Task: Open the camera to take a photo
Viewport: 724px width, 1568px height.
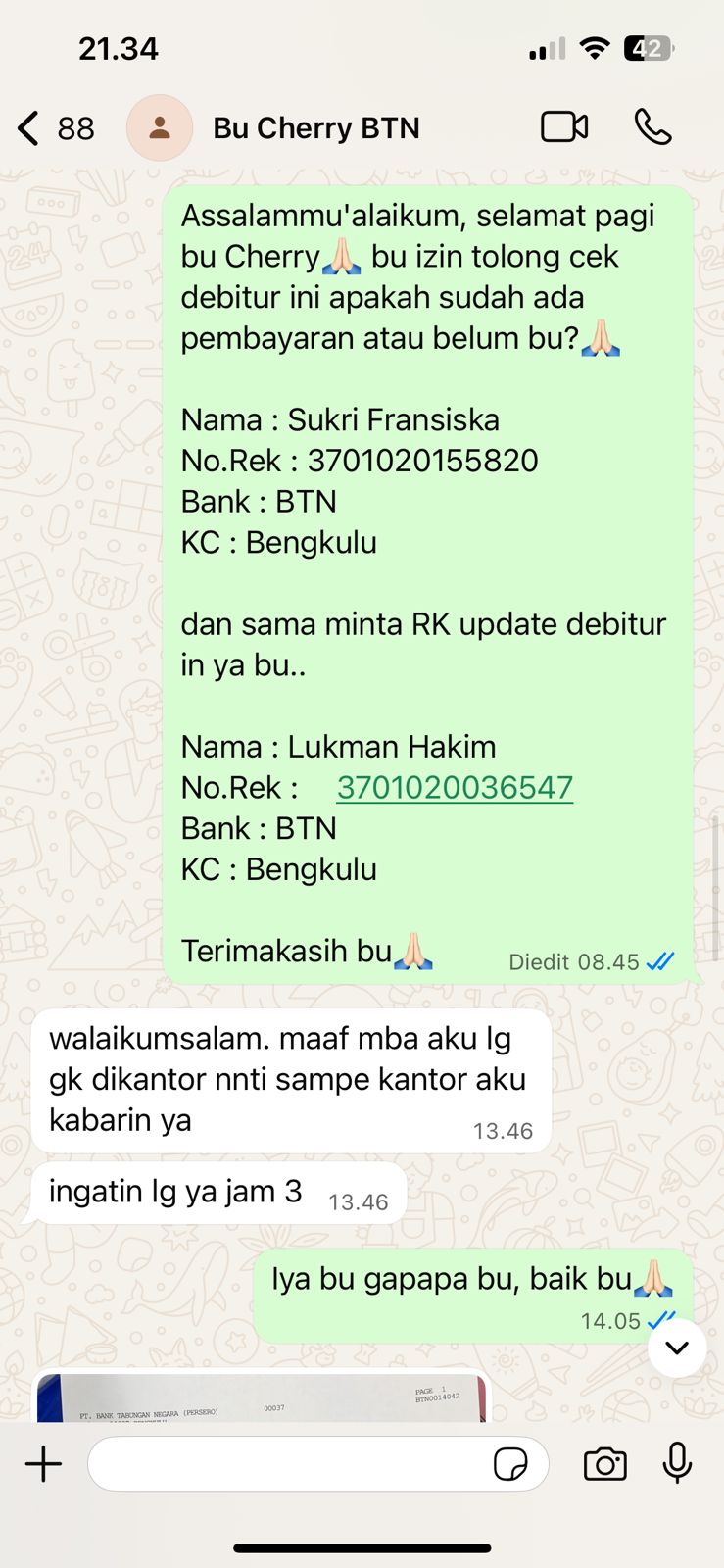Action: pos(604,1464)
